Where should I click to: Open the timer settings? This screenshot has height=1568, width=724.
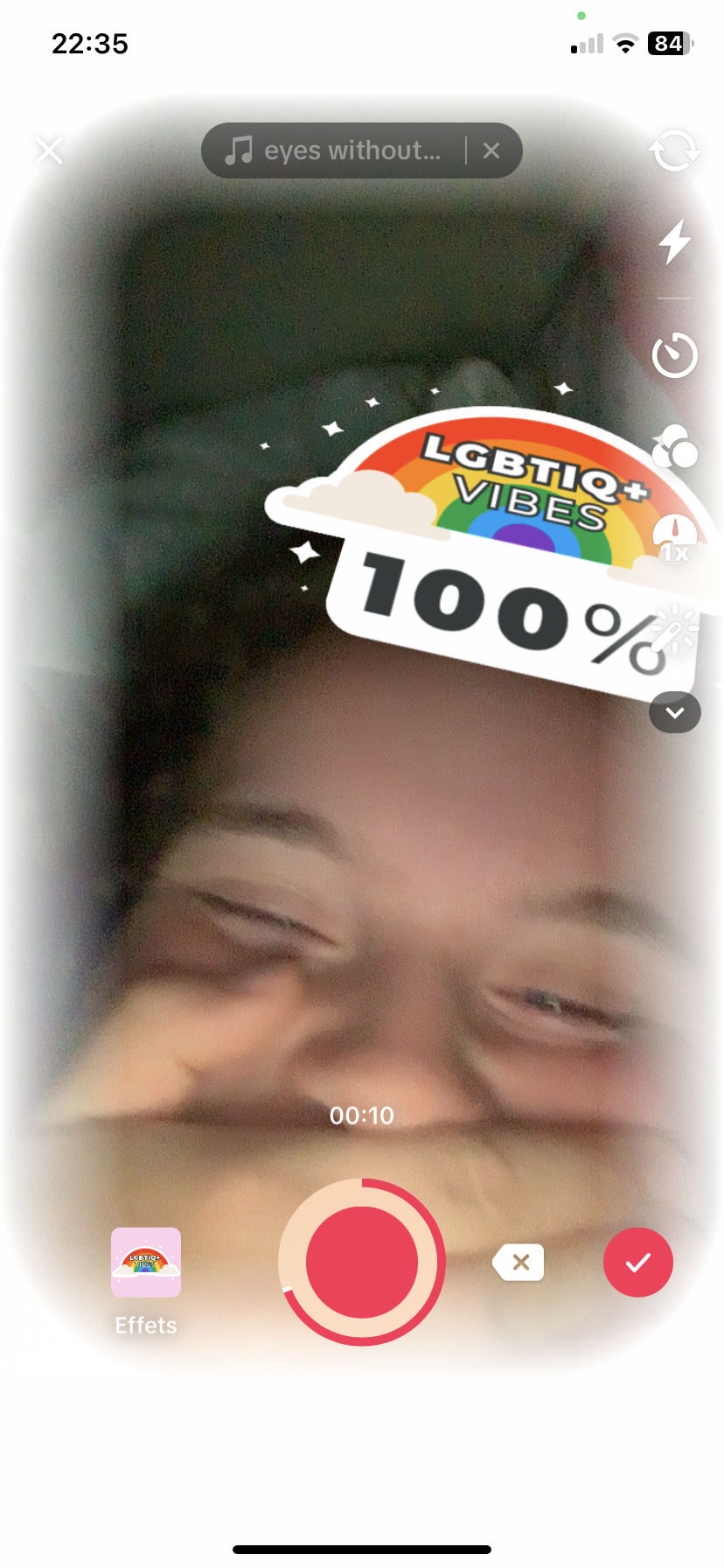point(674,354)
